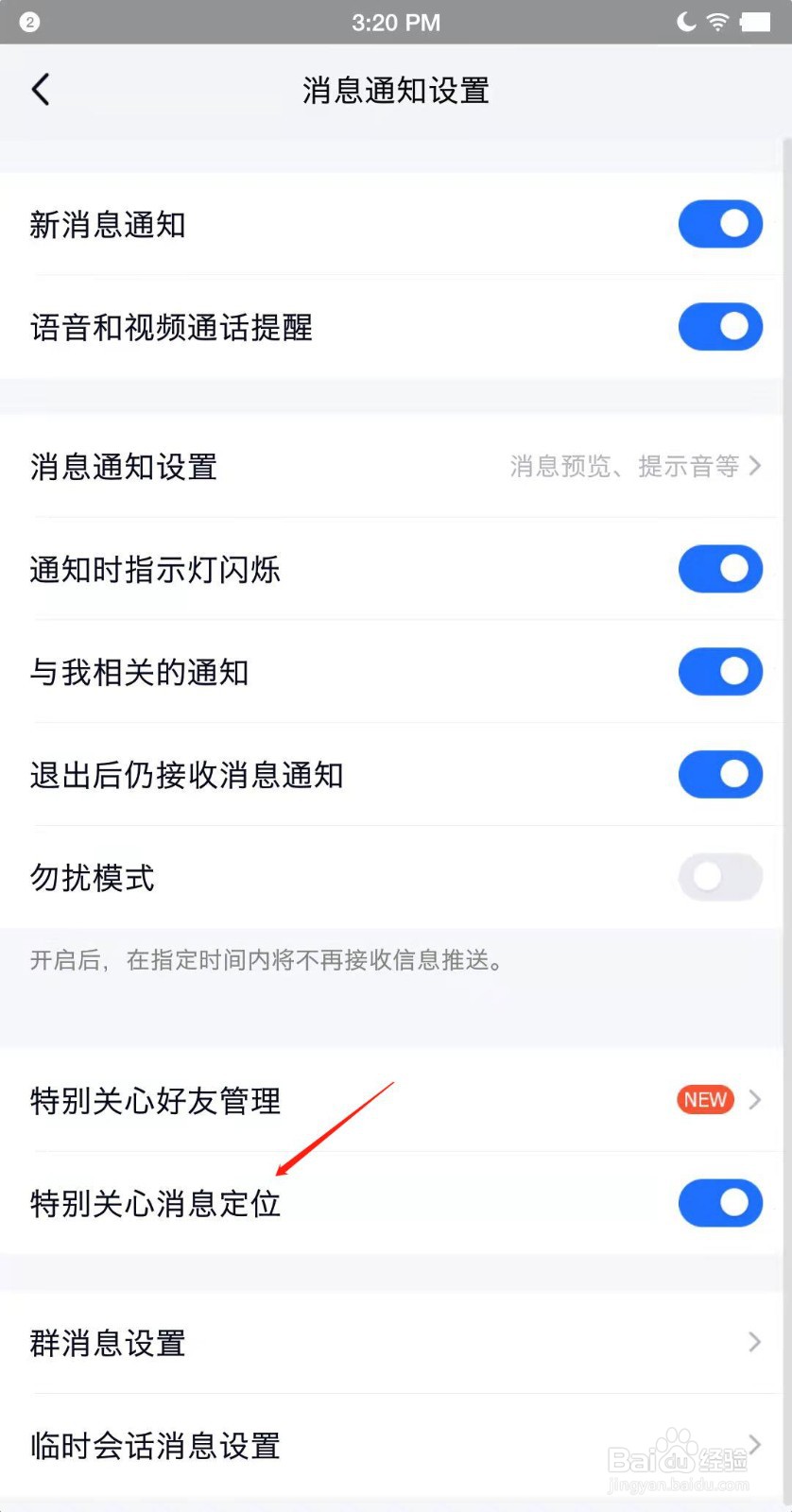
Task: Tap the back arrow to return
Action: click(x=40, y=90)
